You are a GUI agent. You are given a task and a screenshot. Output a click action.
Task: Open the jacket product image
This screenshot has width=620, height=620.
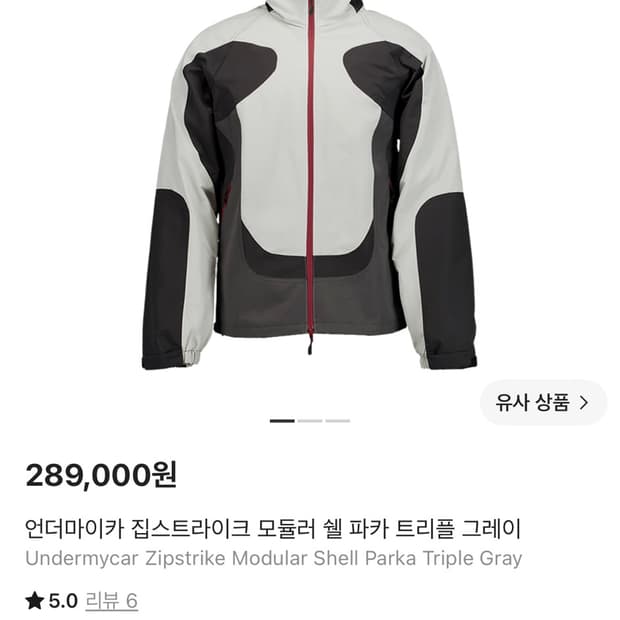click(x=310, y=185)
